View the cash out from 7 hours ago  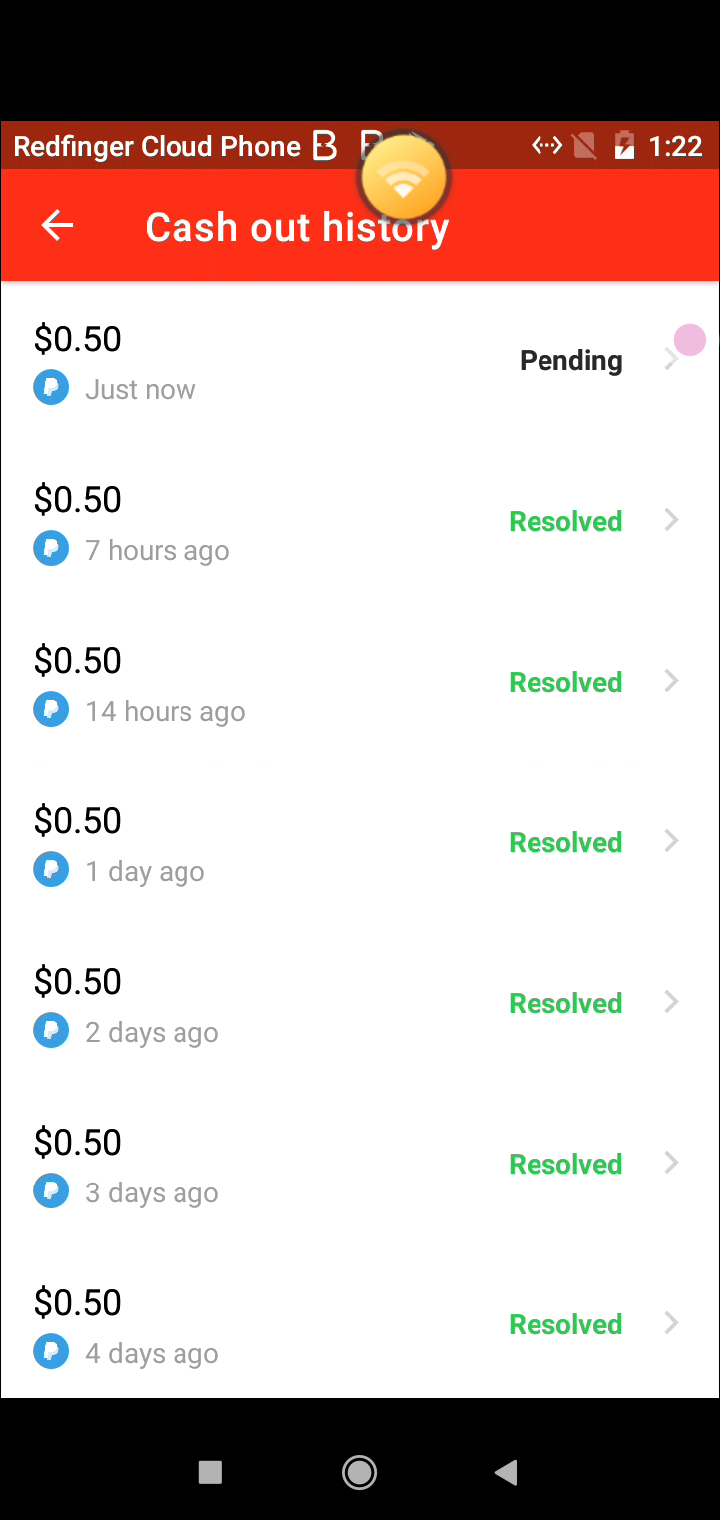click(360, 522)
